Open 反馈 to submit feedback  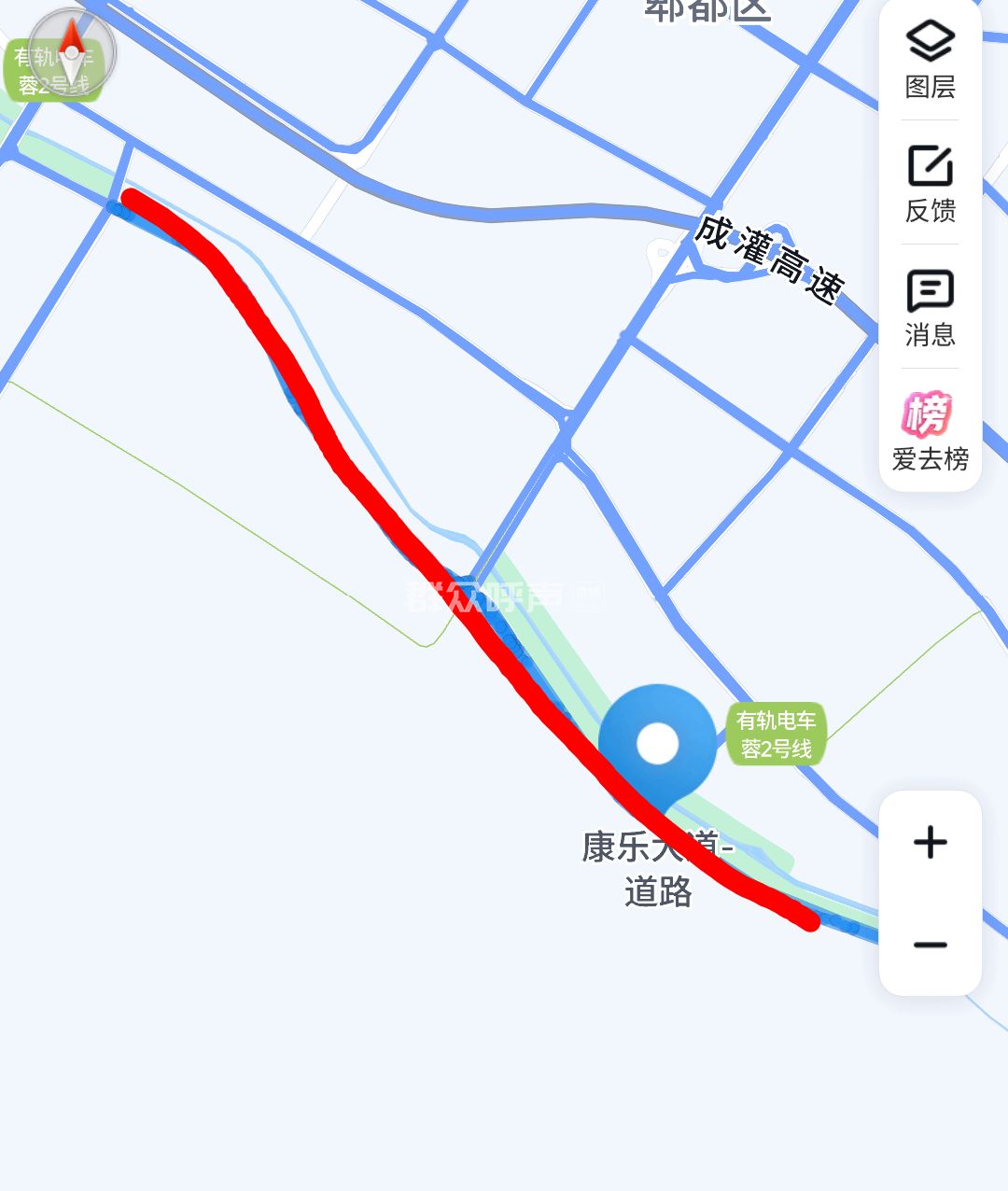tap(930, 183)
